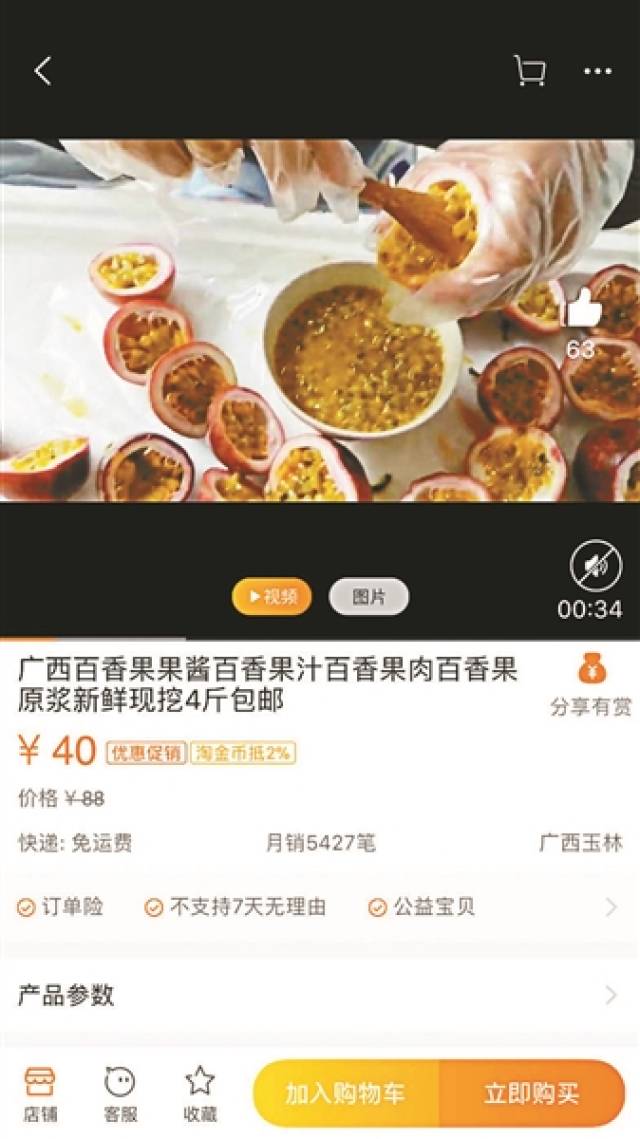The height and width of the screenshot is (1139, 640).
Task: Open the three-dot overflow menu
Action: pos(597,71)
